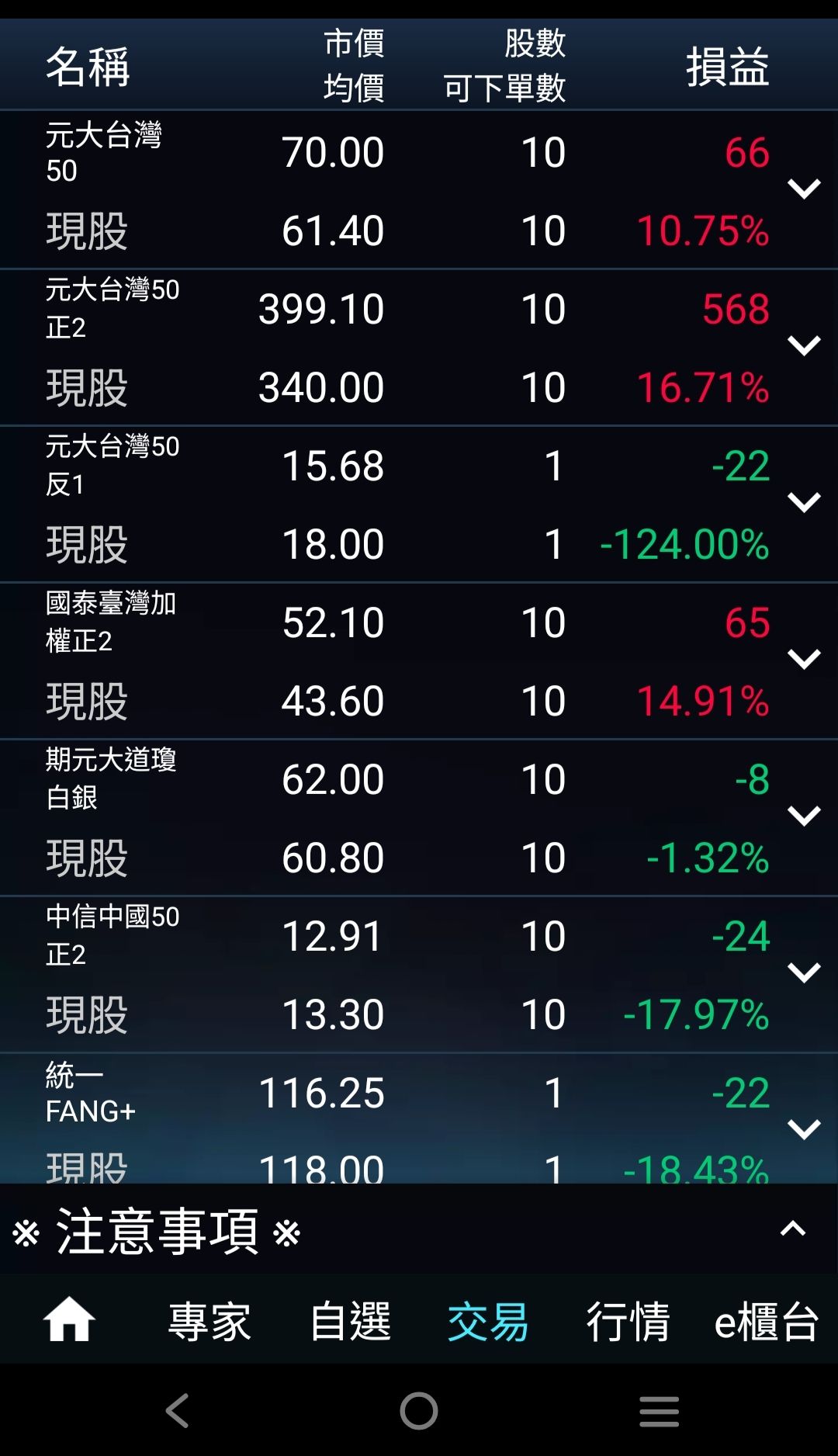The width and height of the screenshot is (838, 1456).
Task: Expand the 統一FANG+ holding row
Action: 804,1130
